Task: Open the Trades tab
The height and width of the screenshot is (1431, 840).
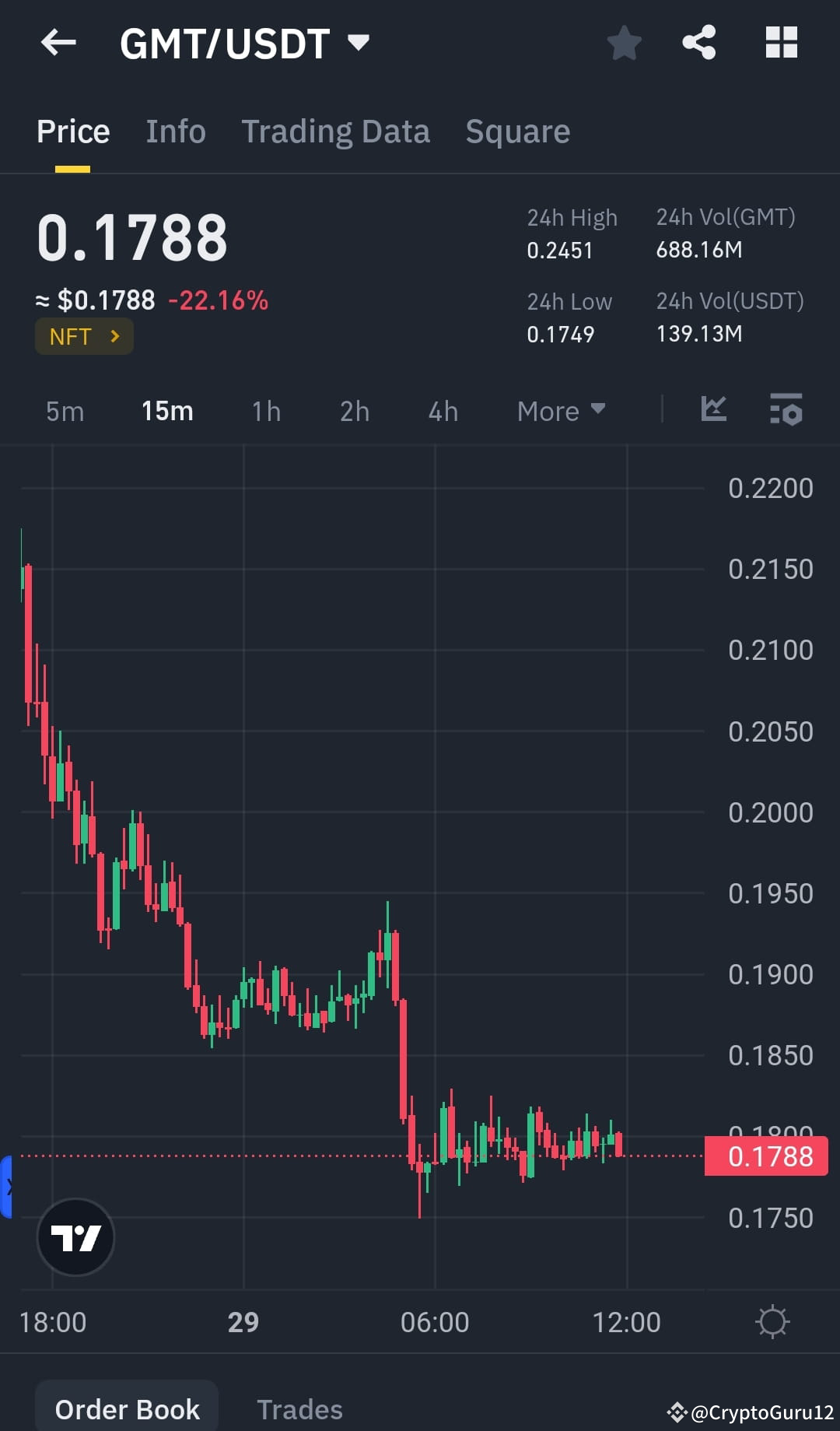Action: tap(300, 1408)
